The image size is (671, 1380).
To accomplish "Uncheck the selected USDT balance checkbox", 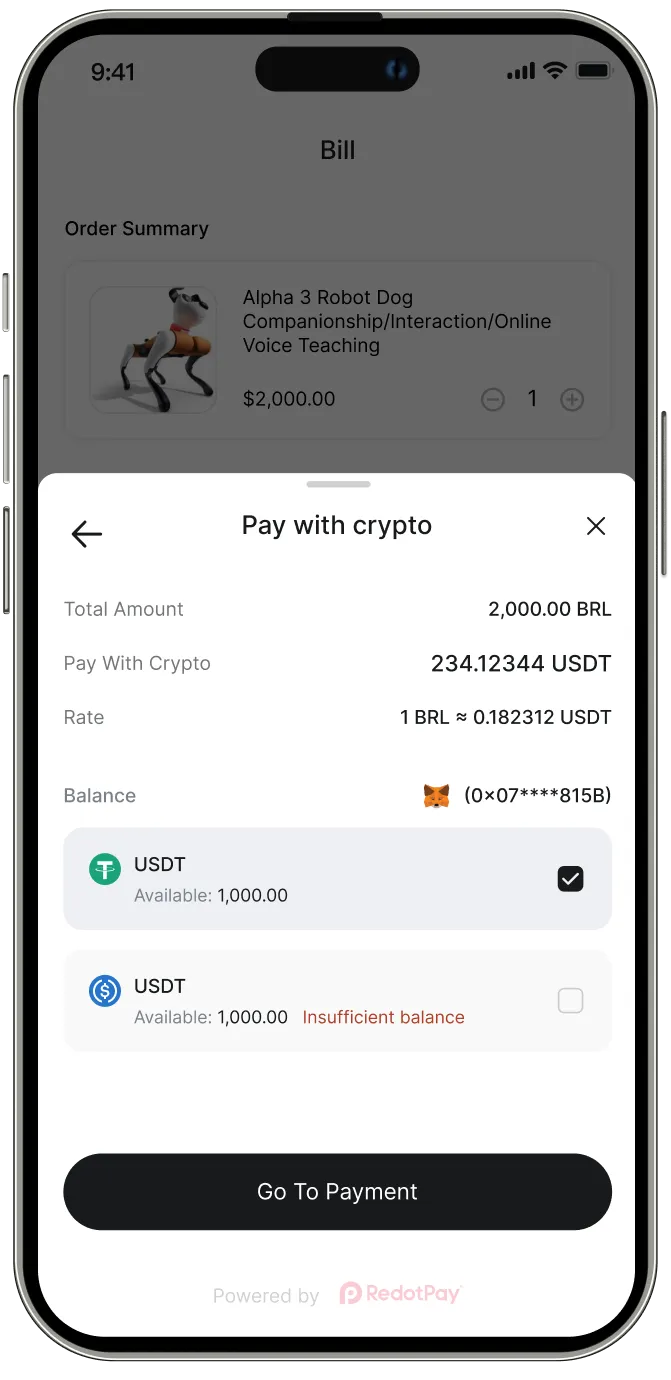I will coord(570,879).
